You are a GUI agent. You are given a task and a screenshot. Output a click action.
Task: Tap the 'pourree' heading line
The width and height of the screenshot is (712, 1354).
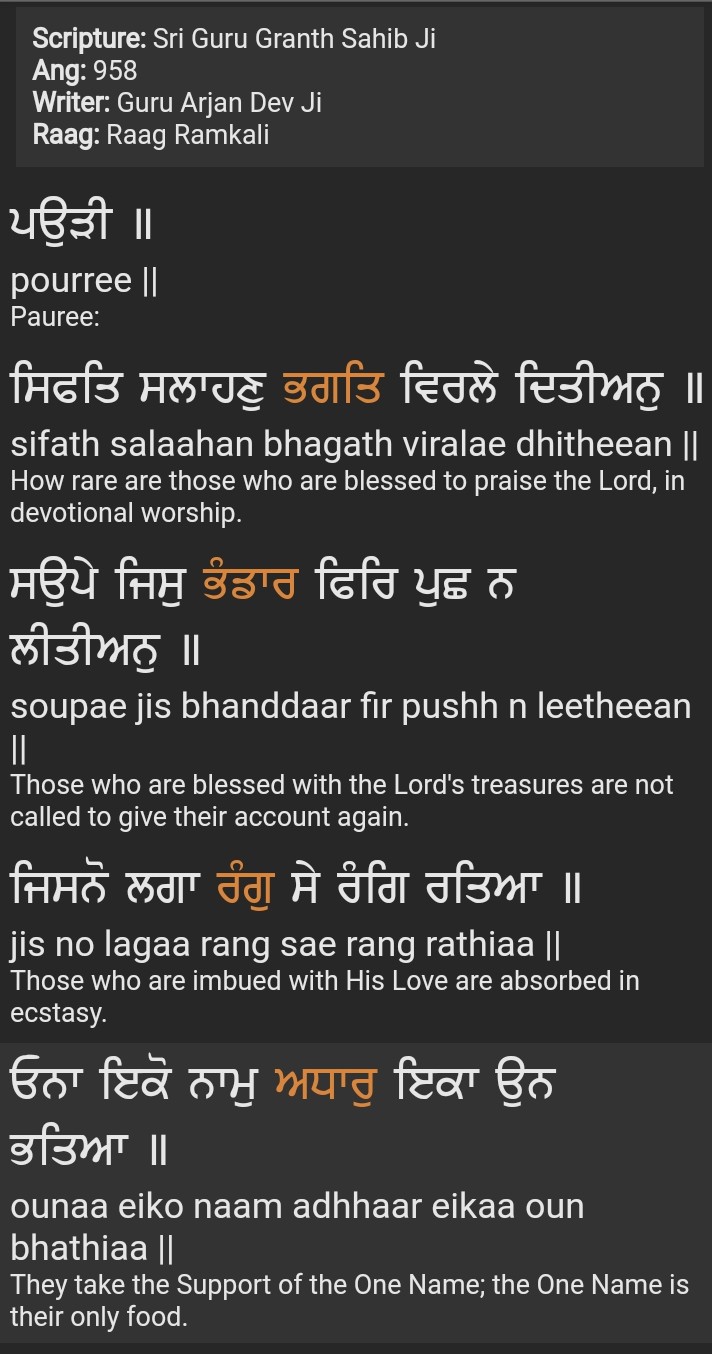click(x=84, y=280)
